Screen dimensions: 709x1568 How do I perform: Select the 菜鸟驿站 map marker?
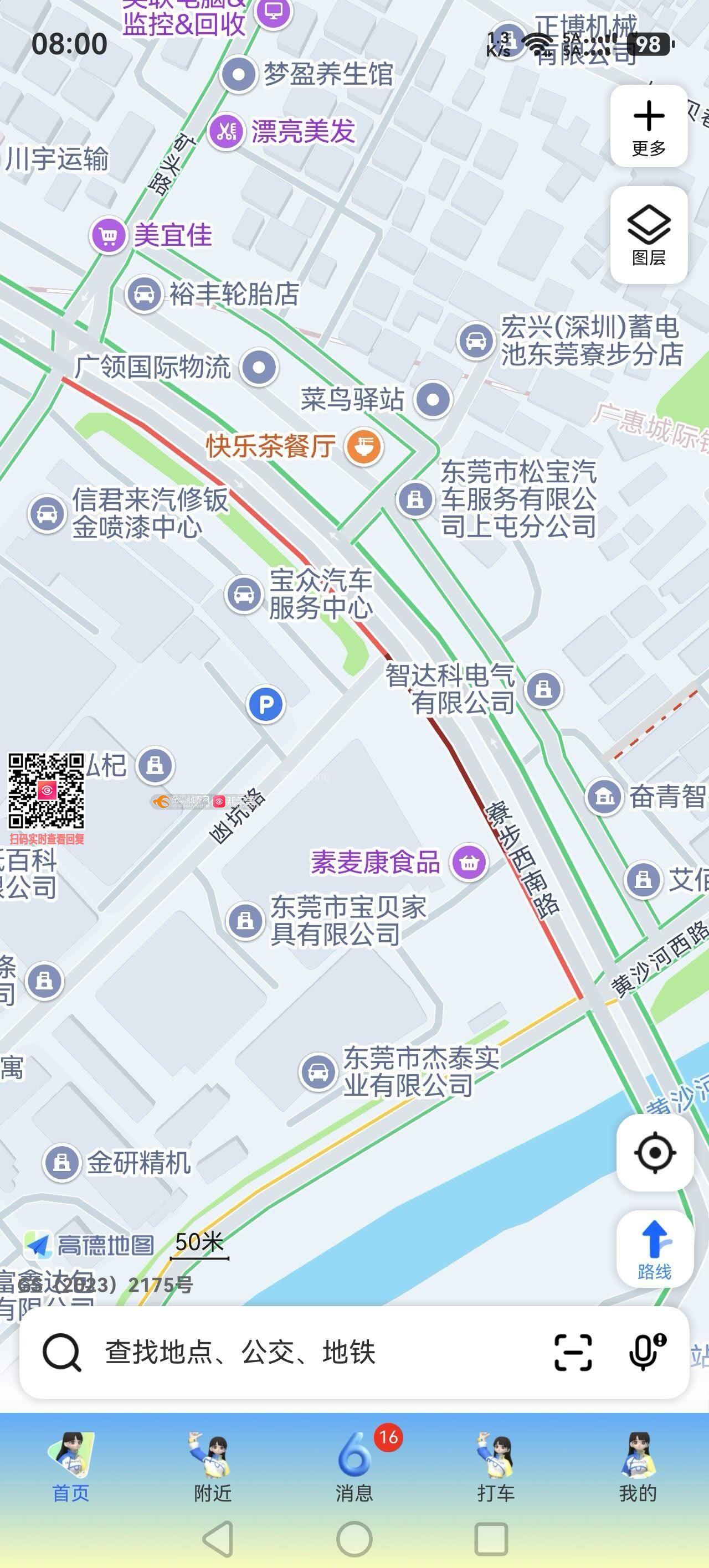[433, 400]
